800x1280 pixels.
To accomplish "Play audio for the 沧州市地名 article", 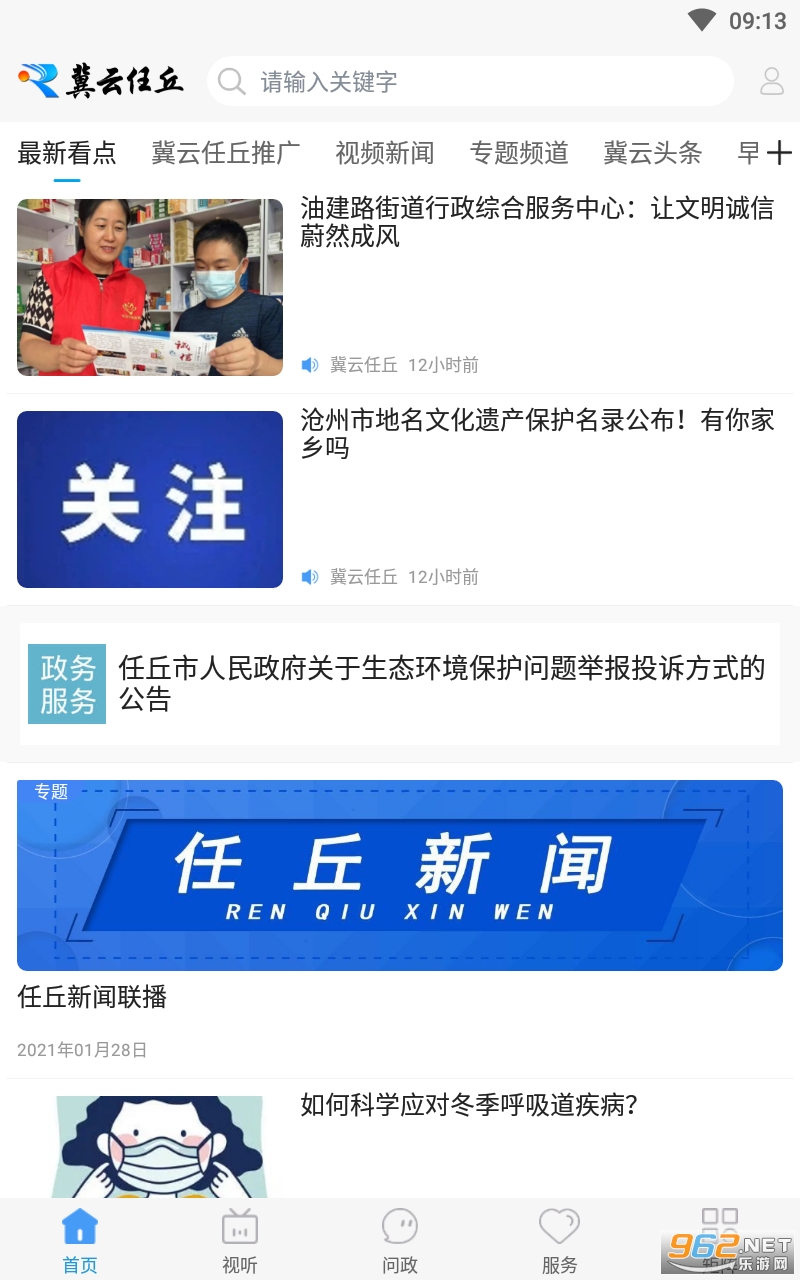I will point(310,577).
